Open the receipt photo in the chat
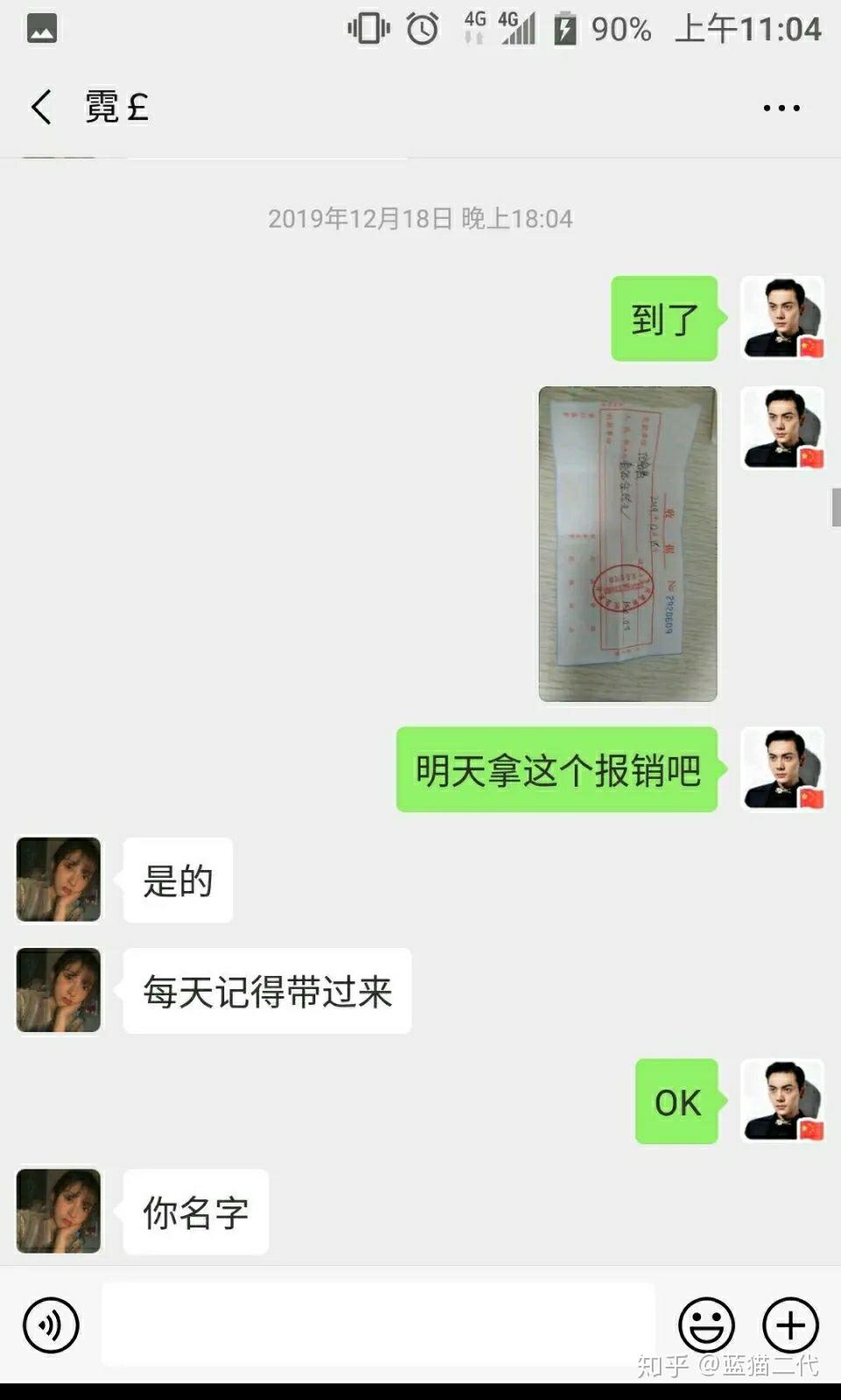Viewport: 841px width, 1400px height. point(627,543)
